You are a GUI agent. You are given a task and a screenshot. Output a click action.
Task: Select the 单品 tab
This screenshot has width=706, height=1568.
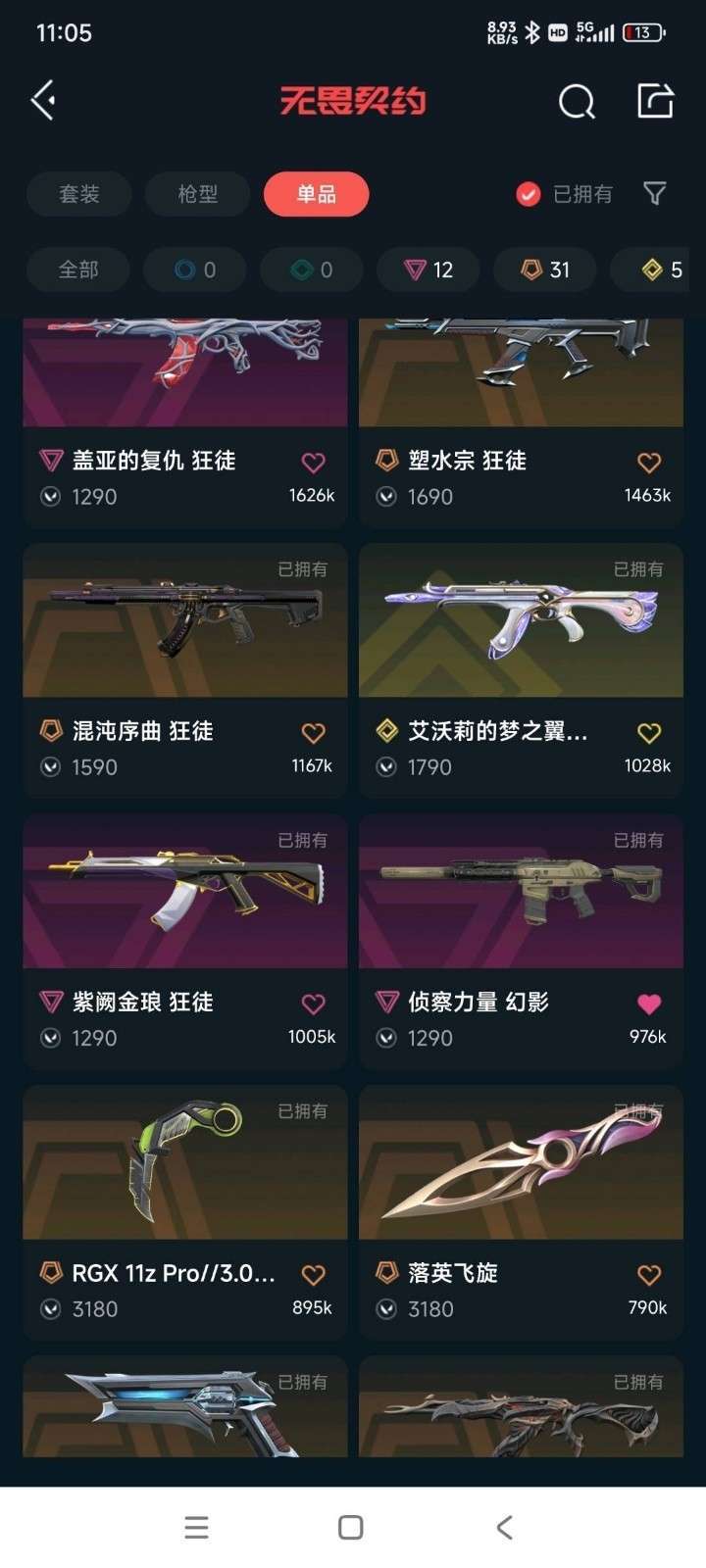coord(316,194)
